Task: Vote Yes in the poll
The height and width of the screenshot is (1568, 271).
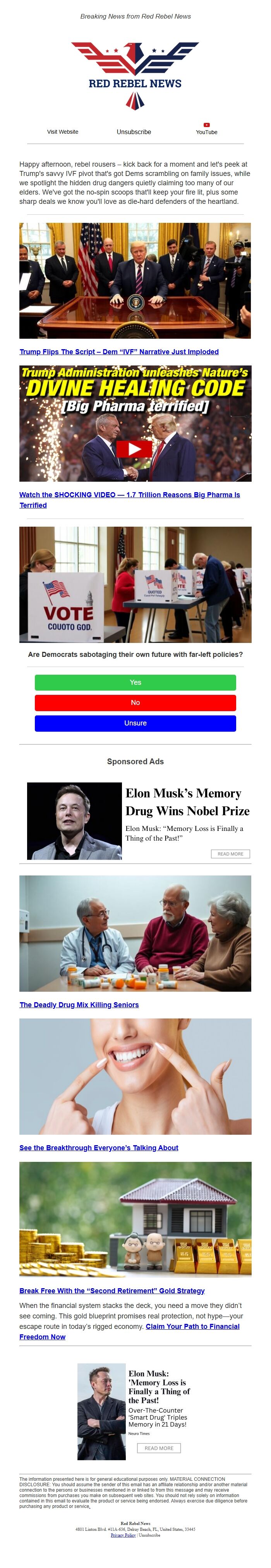Action: click(x=135, y=682)
